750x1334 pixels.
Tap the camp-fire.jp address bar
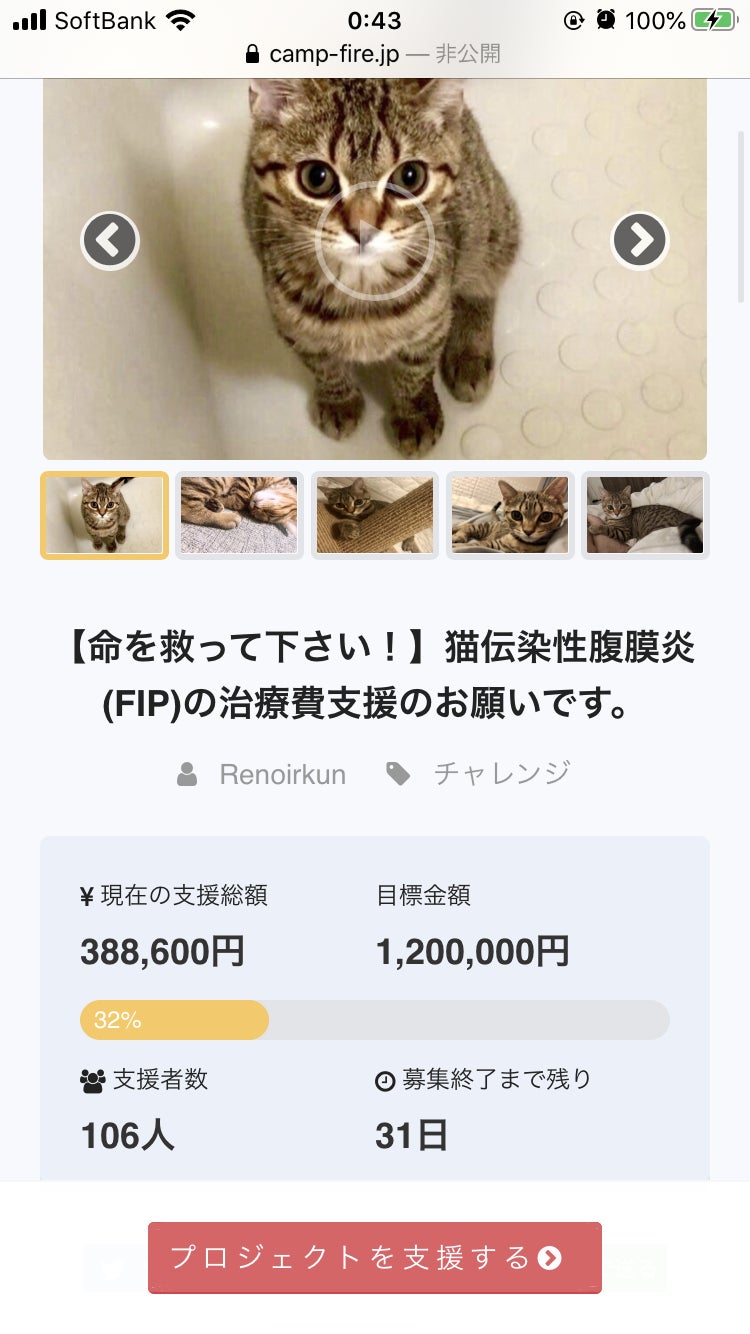tap(373, 54)
